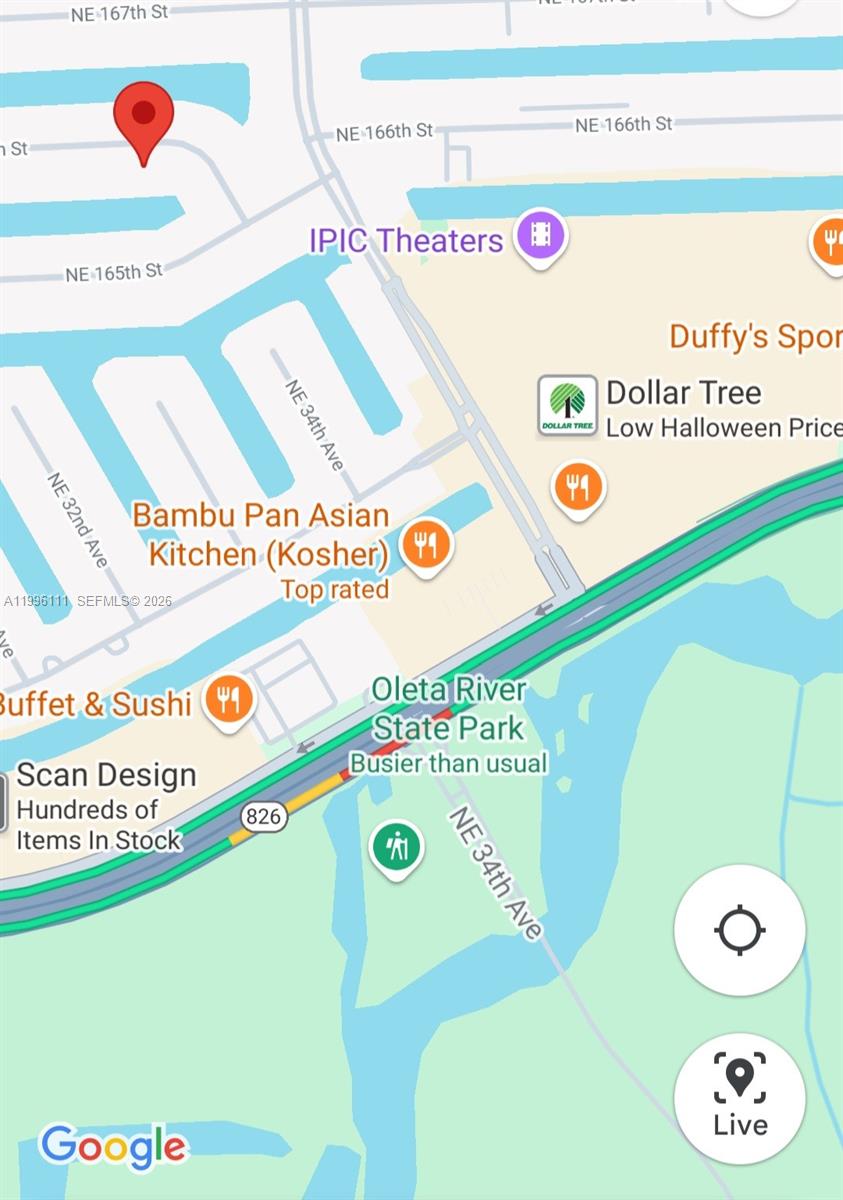The image size is (843, 1200).
Task: View the Buffet & Sushi restaurant marker
Action: (x=228, y=698)
